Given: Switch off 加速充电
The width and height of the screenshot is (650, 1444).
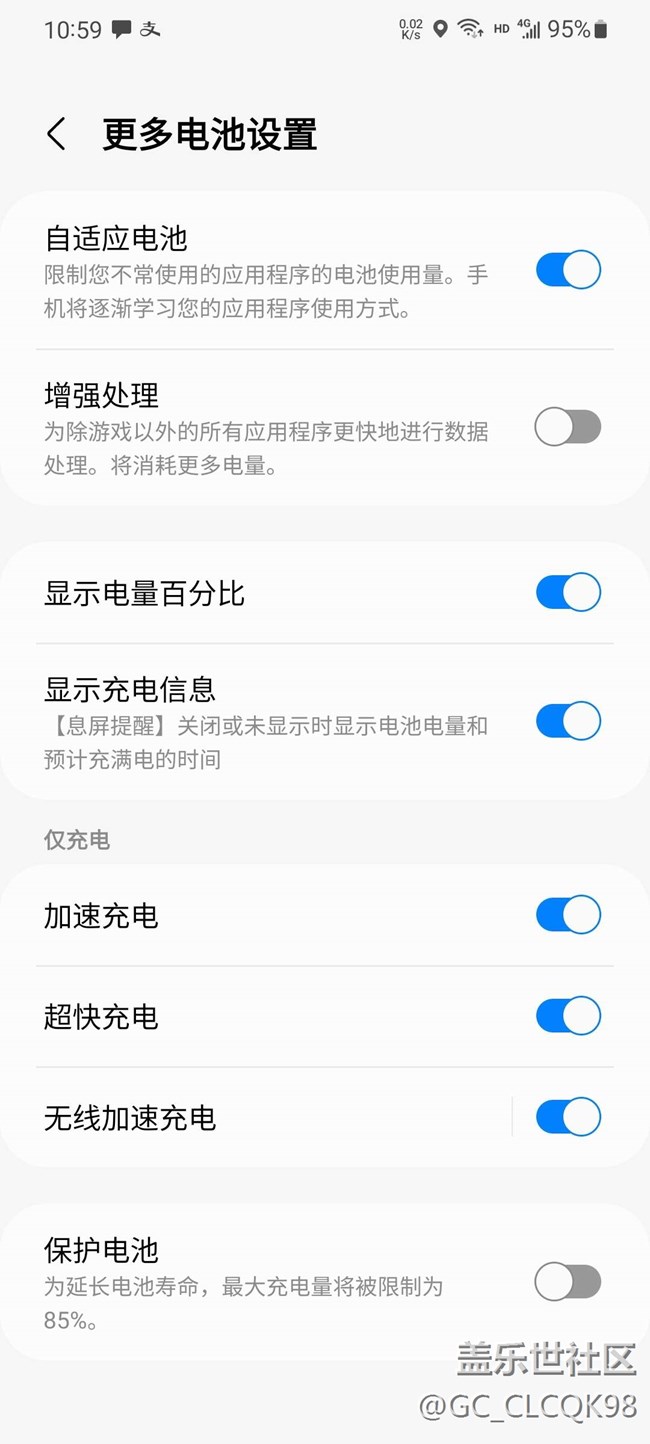Looking at the screenshot, I should [x=568, y=915].
